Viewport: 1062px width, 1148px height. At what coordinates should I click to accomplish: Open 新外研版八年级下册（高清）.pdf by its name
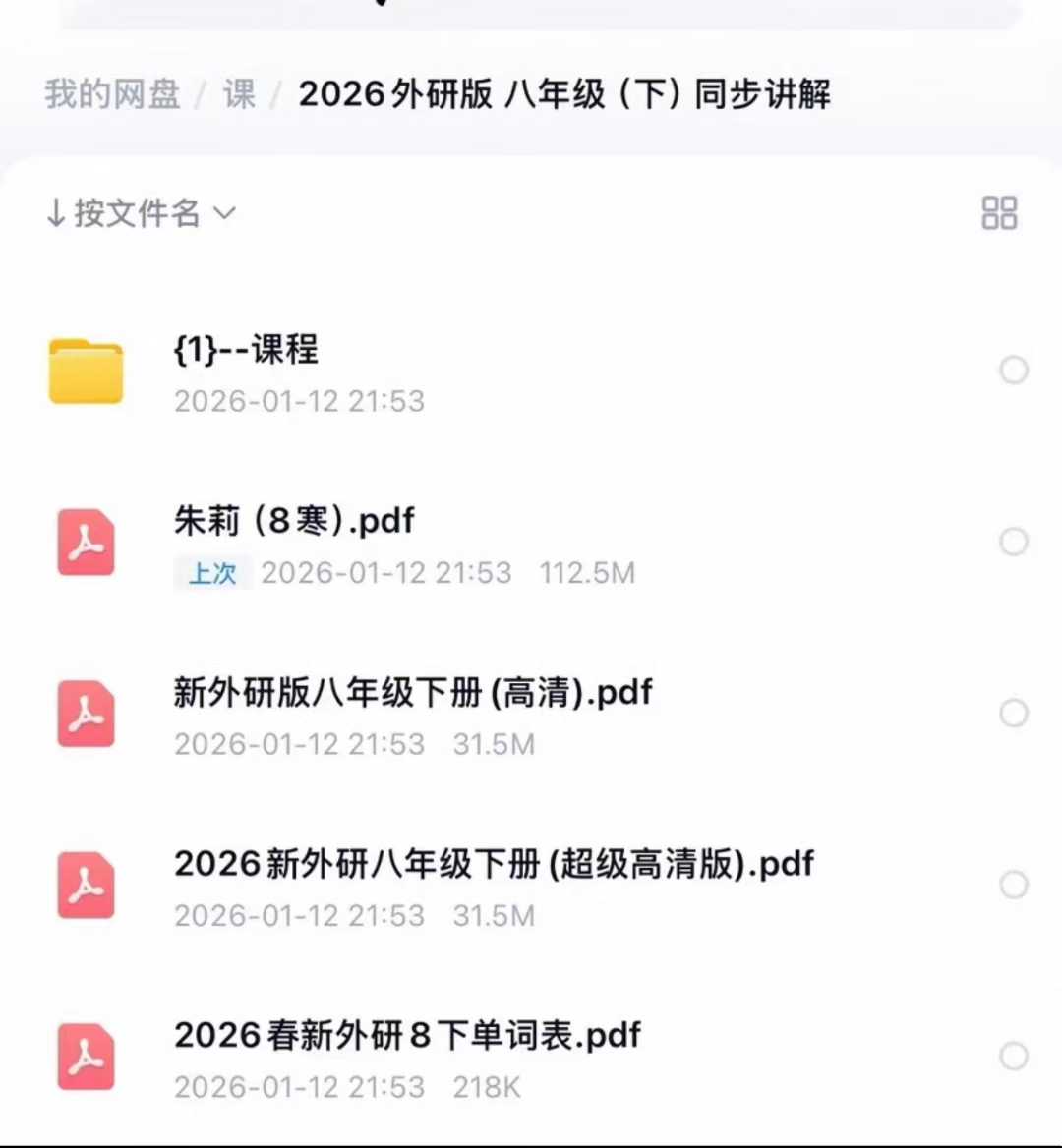pyautogui.click(x=411, y=692)
